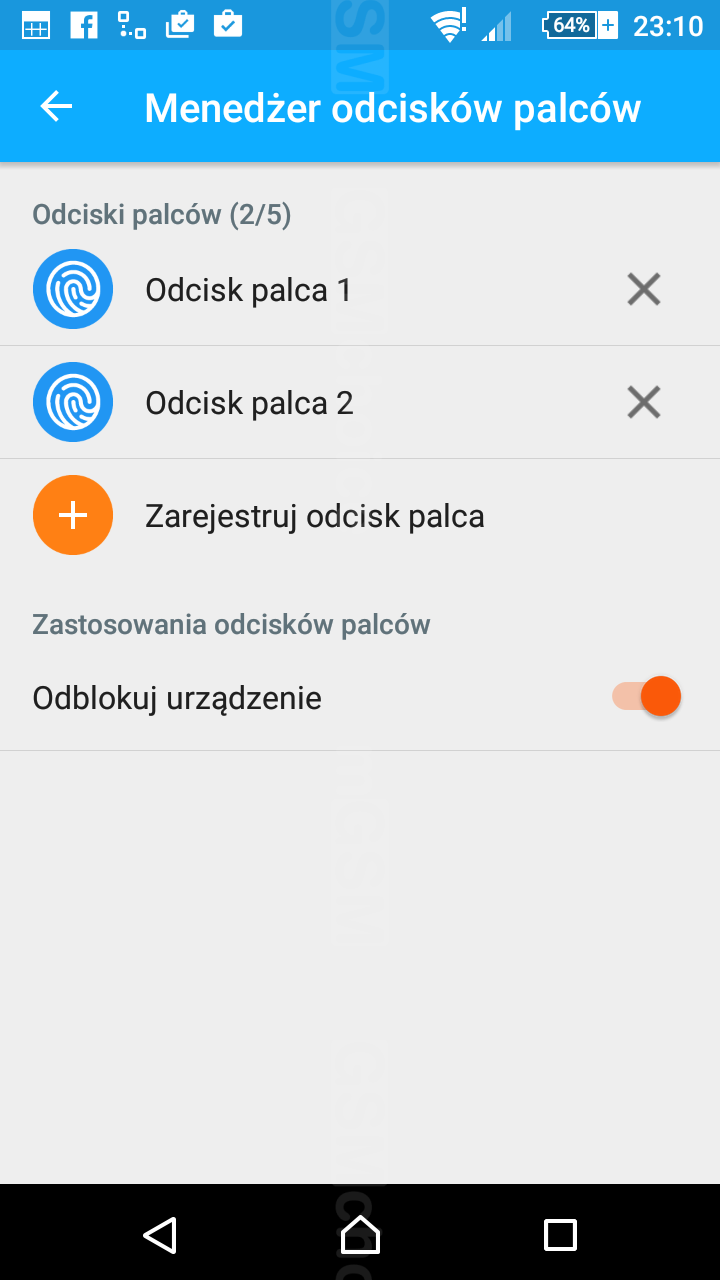Go back from Menedżer odcisków palców
The width and height of the screenshot is (720, 1280).
(x=57, y=107)
